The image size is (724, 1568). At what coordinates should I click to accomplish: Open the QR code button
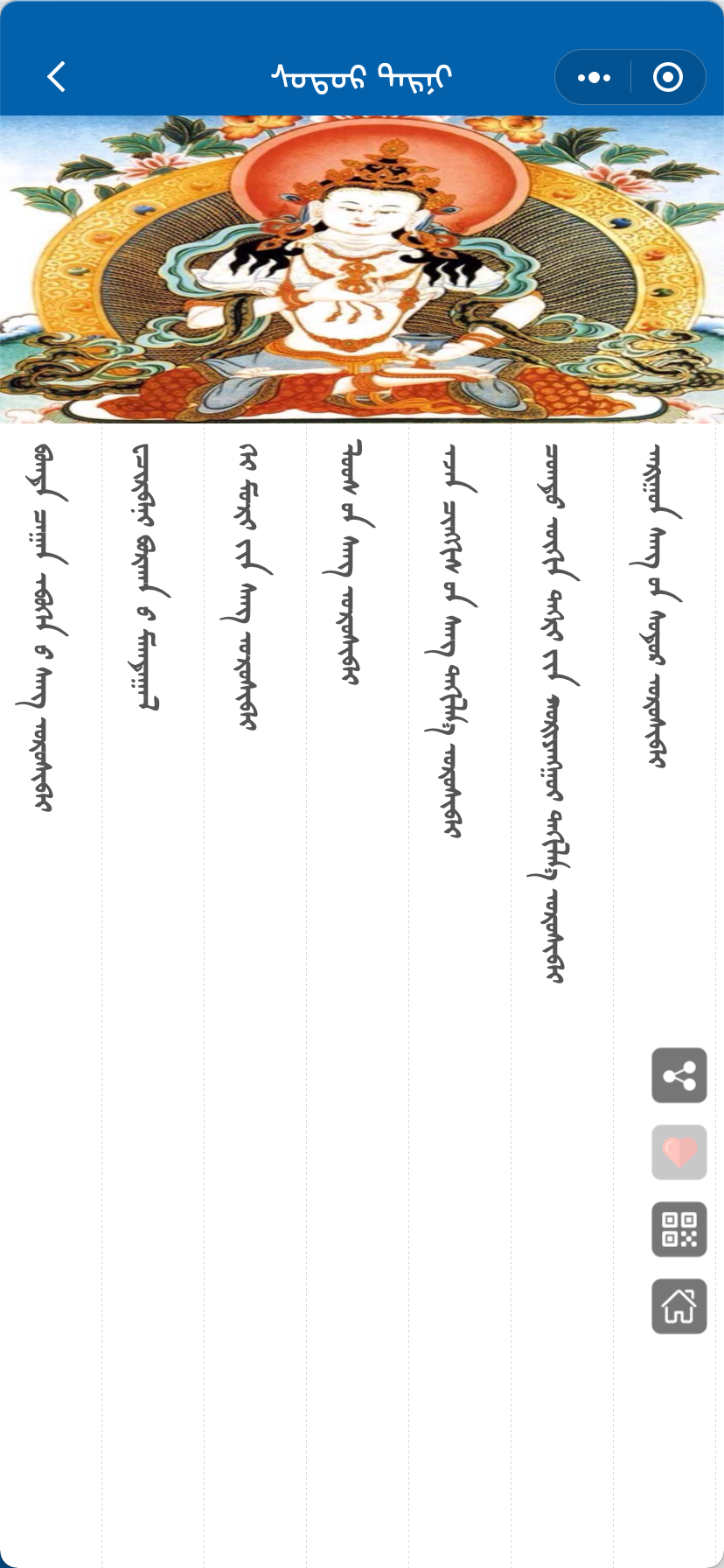[679, 1228]
